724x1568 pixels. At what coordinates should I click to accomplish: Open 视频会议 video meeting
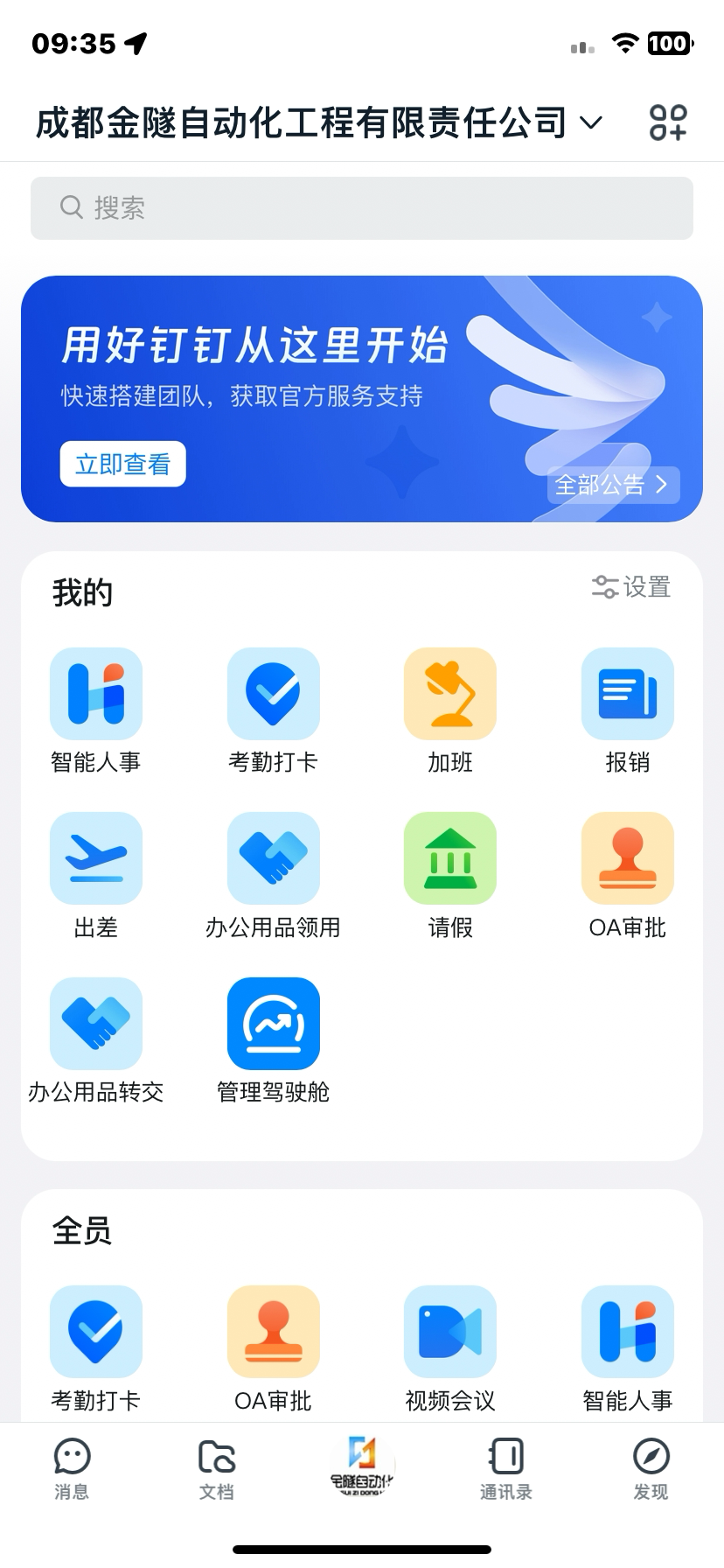pyautogui.click(x=450, y=1332)
